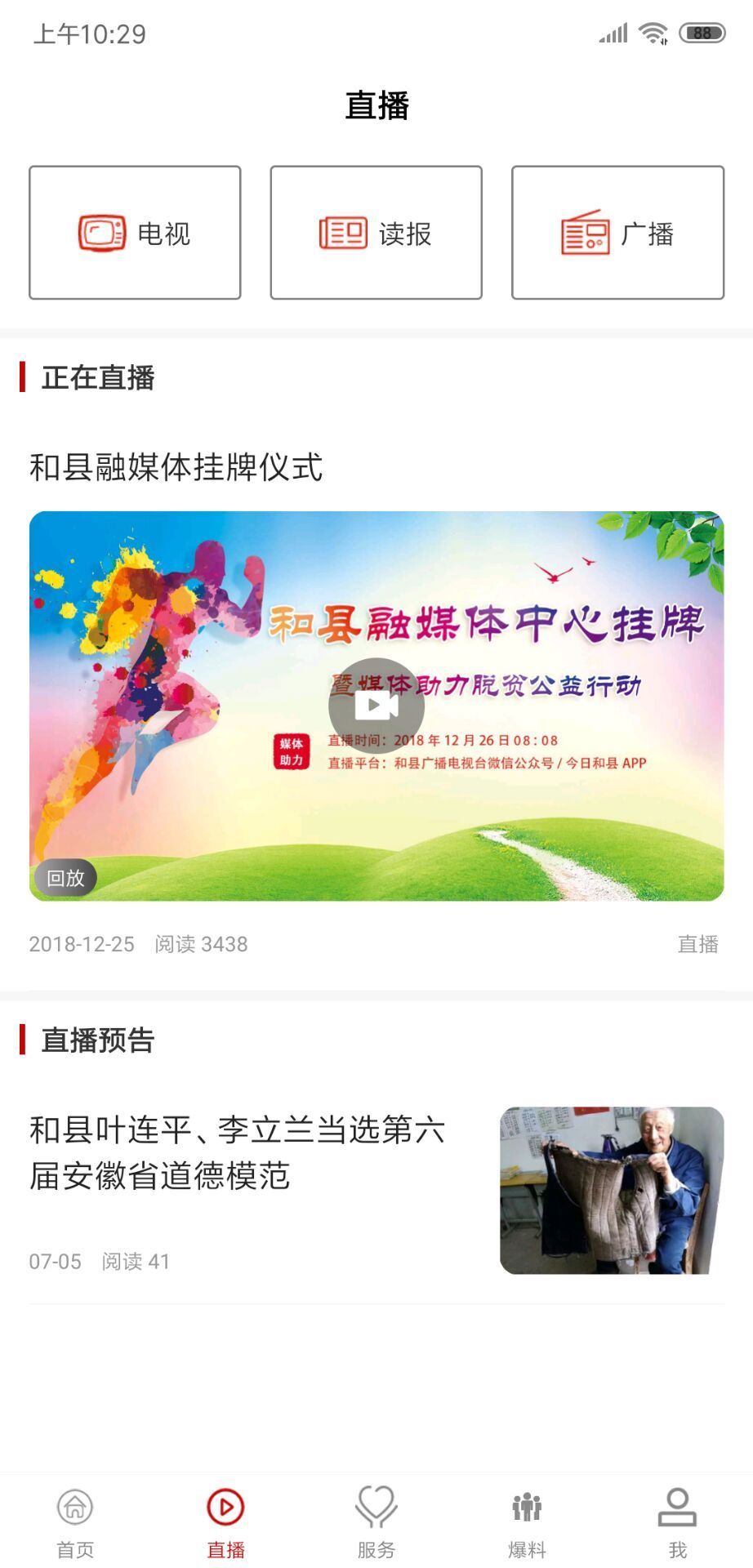Open the 电视 TV section
The image size is (753, 1568).
tap(135, 233)
